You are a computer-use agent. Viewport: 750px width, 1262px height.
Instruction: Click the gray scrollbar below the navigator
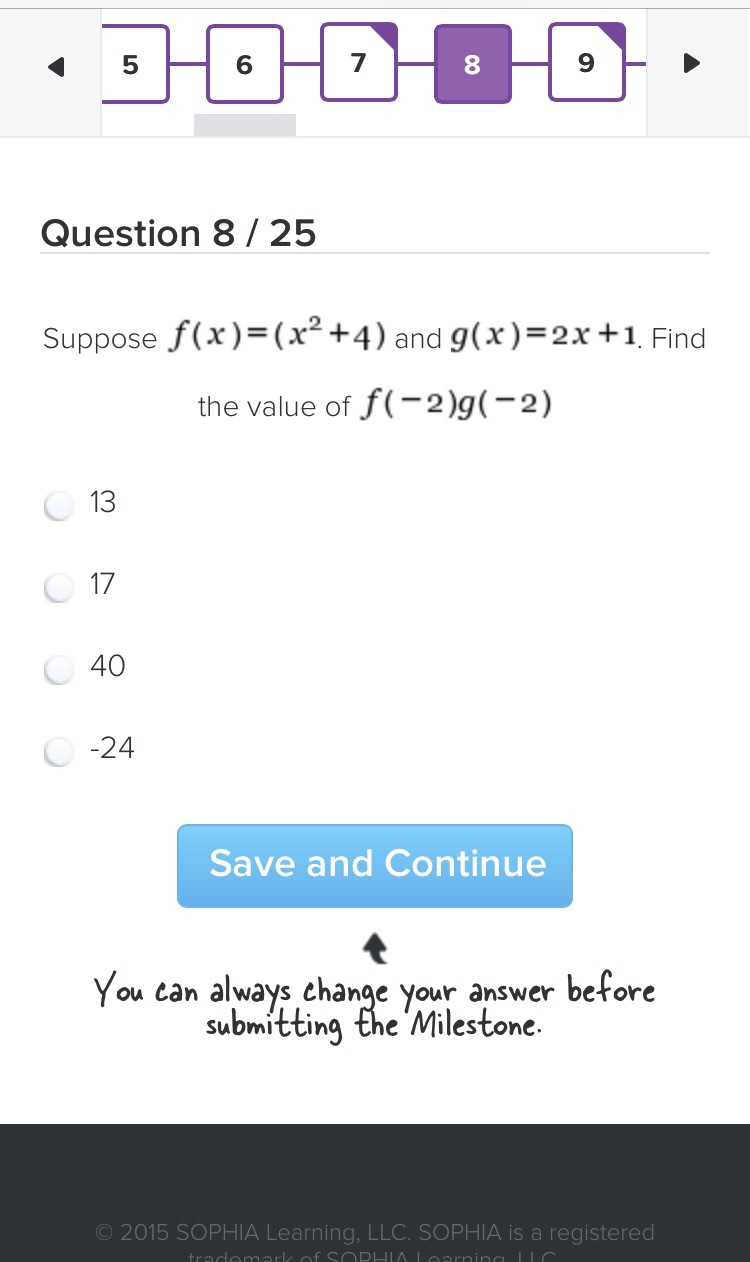pos(244,124)
